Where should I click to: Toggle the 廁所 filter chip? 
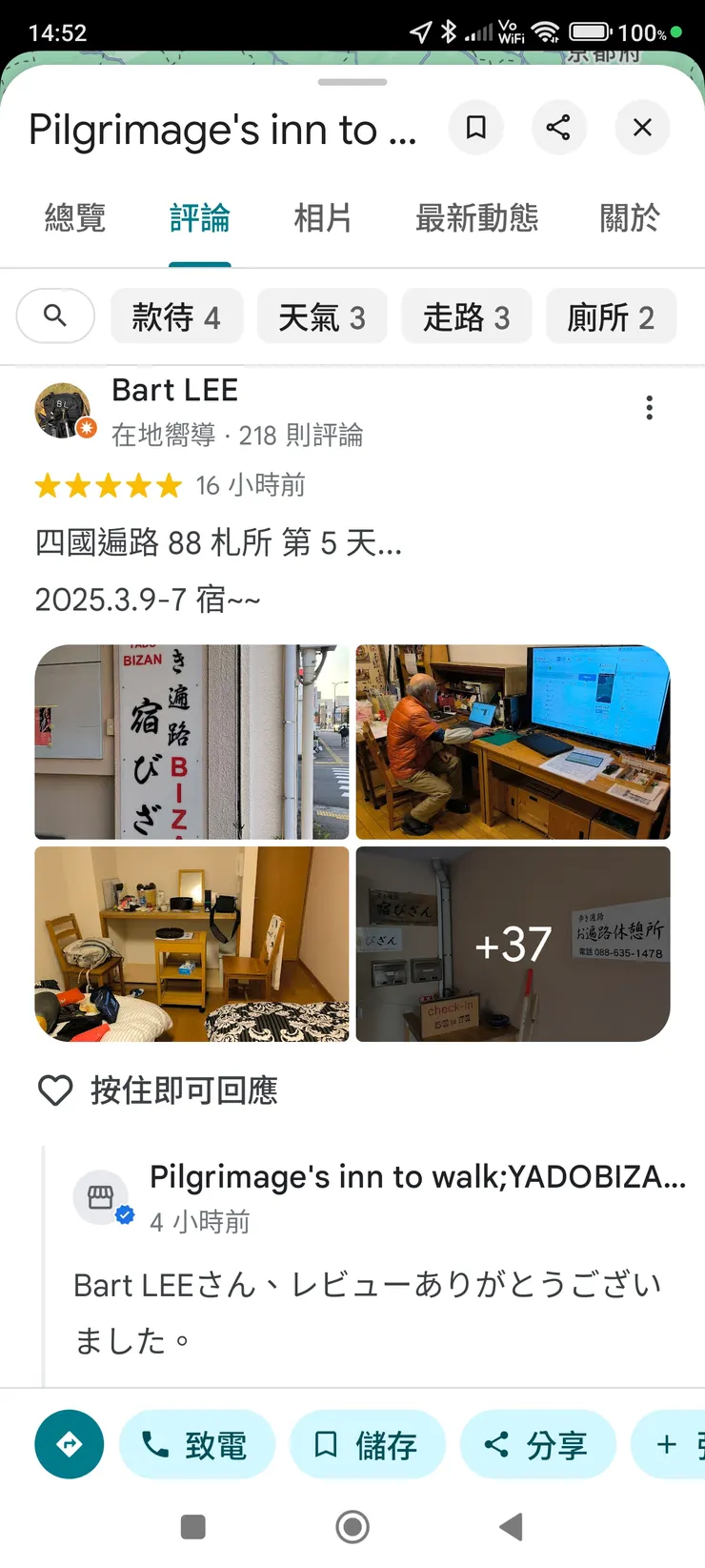pos(611,316)
